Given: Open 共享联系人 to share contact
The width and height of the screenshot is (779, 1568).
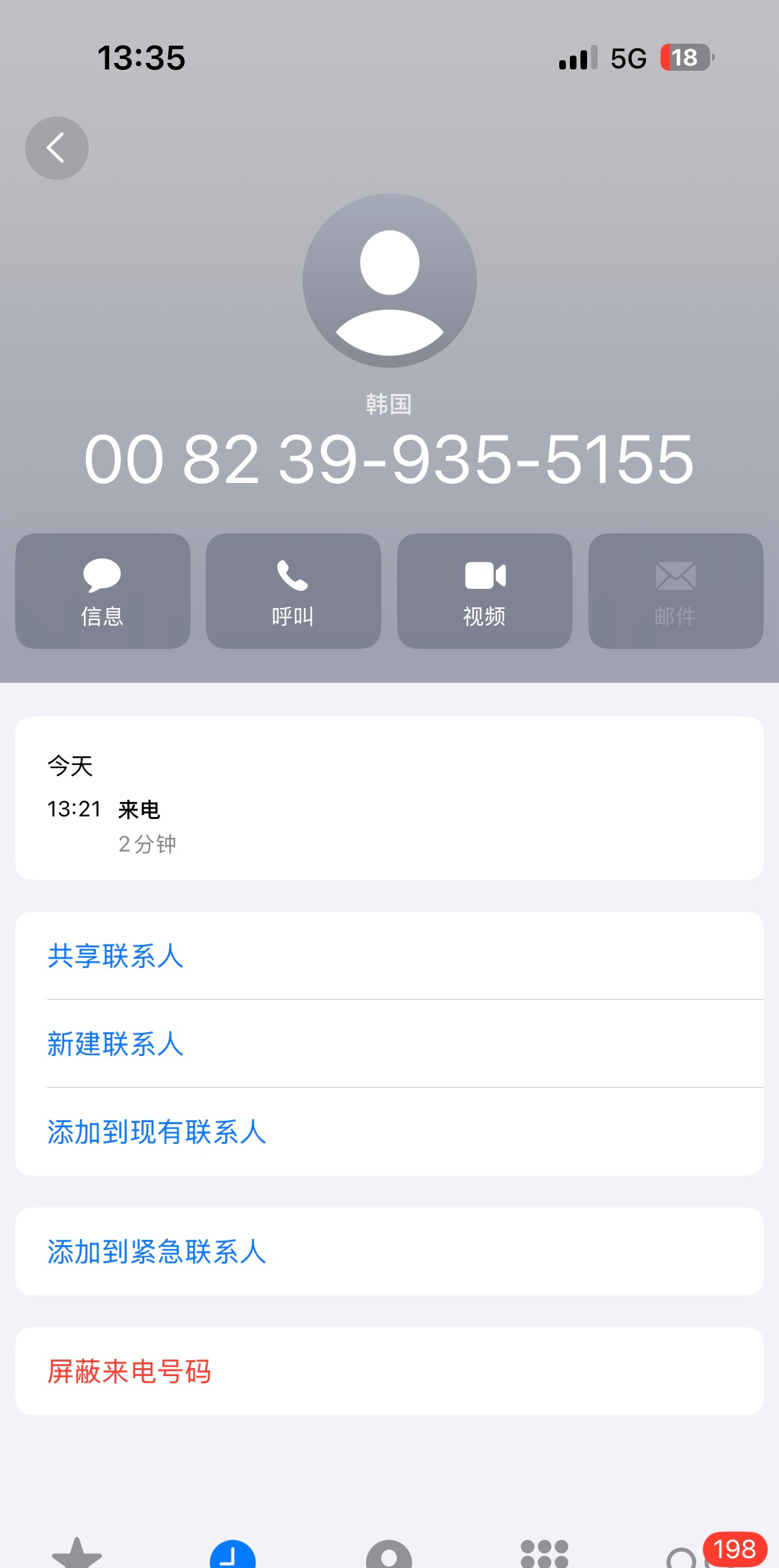Looking at the screenshot, I should pos(116,956).
